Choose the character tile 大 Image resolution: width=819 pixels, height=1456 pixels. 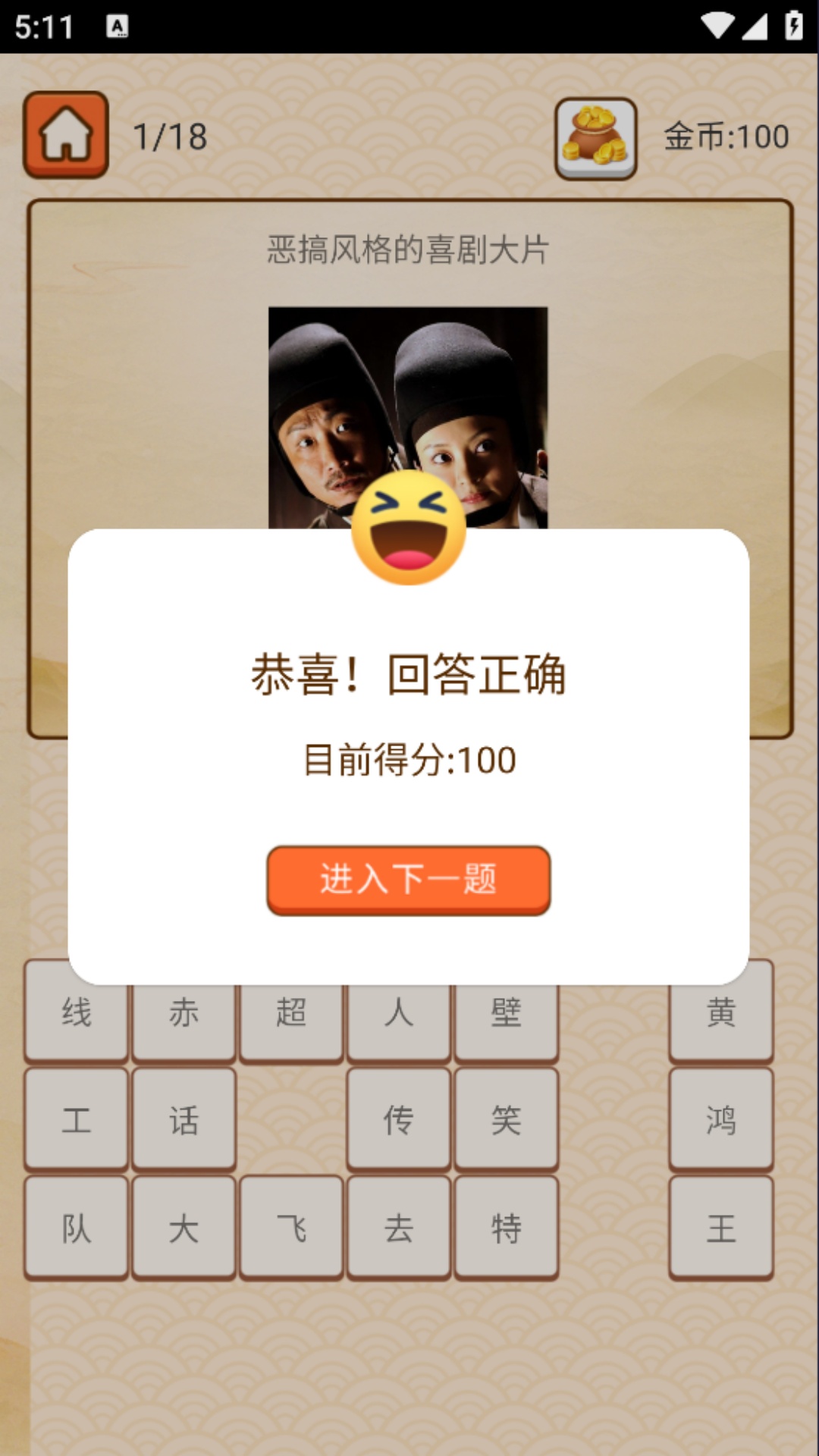click(184, 1228)
